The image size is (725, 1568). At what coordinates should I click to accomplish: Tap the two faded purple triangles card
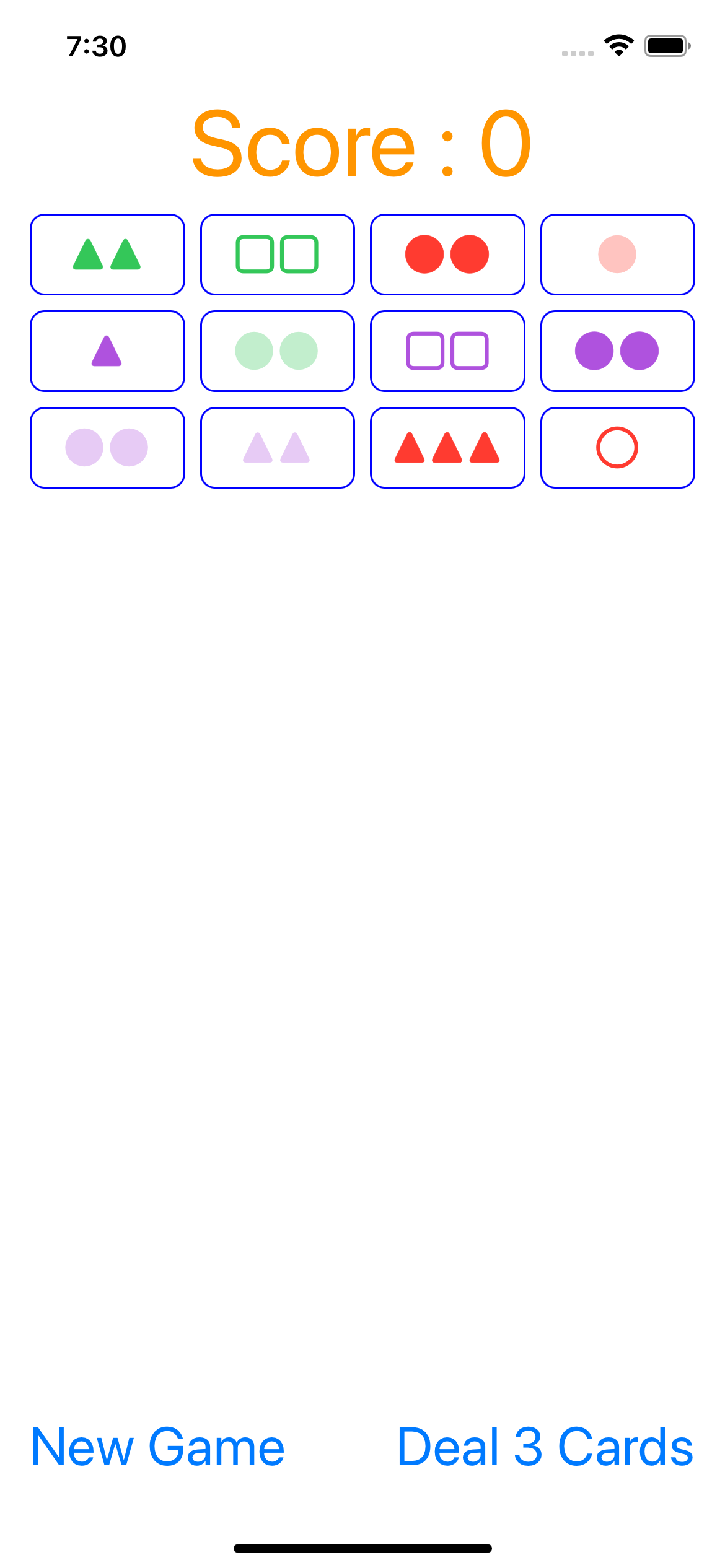pyautogui.click(x=277, y=448)
